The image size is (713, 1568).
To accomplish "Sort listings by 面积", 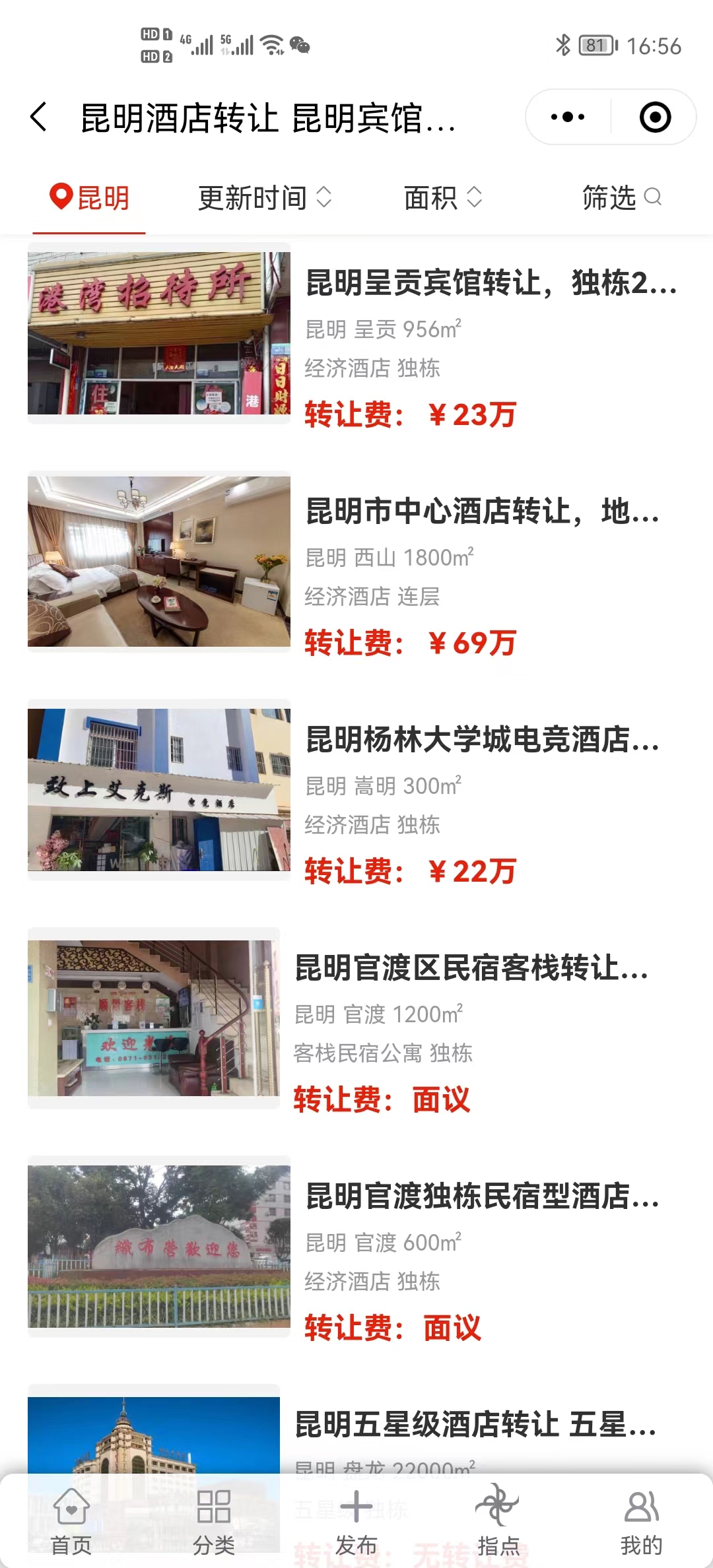I will pyautogui.click(x=442, y=198).
